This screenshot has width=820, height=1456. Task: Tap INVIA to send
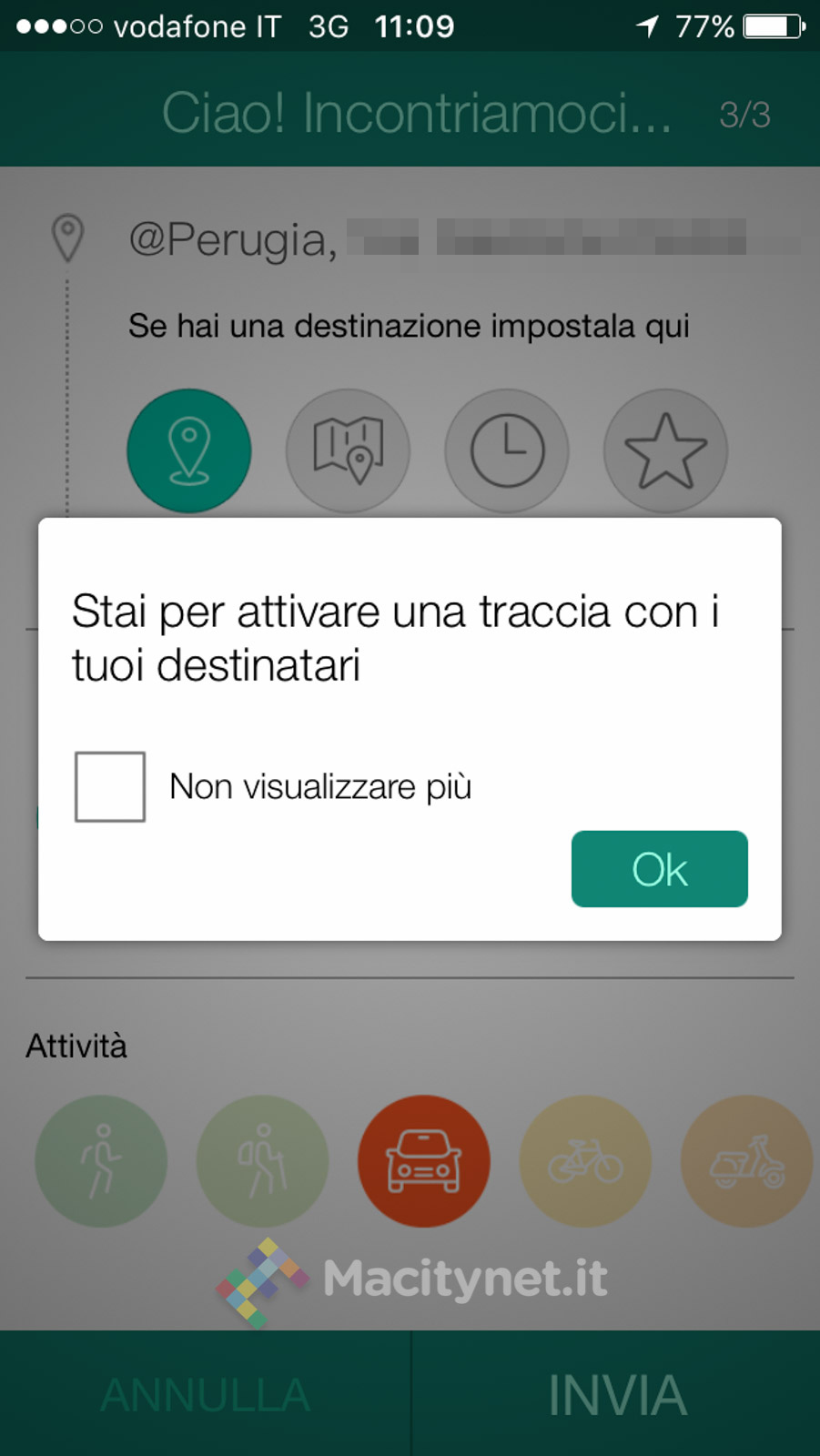tap(616, 1394)
